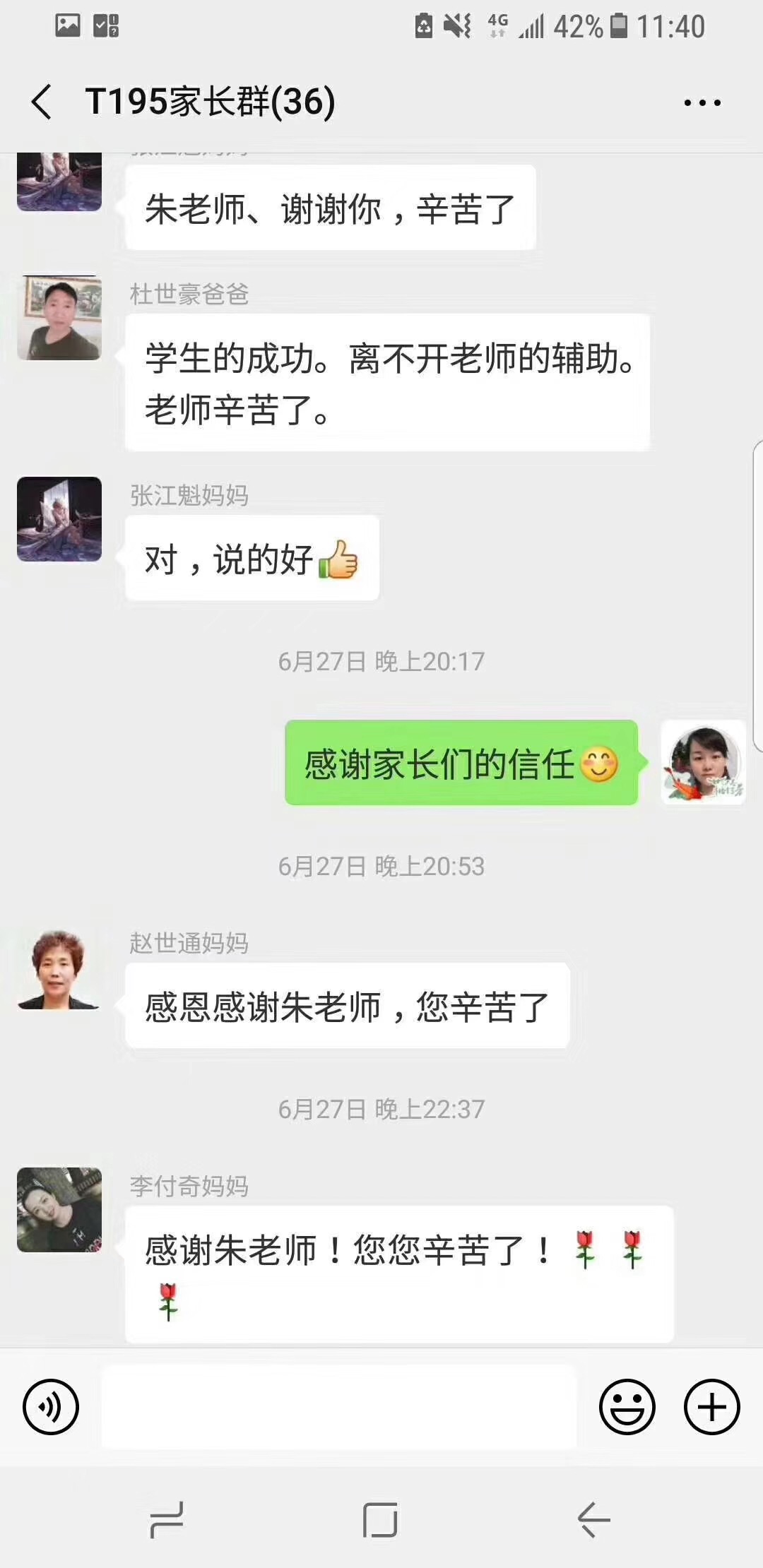Tap your own avatar beside green message
The height and width of the screenshot is (1568, 763).
tap(703, 763)
